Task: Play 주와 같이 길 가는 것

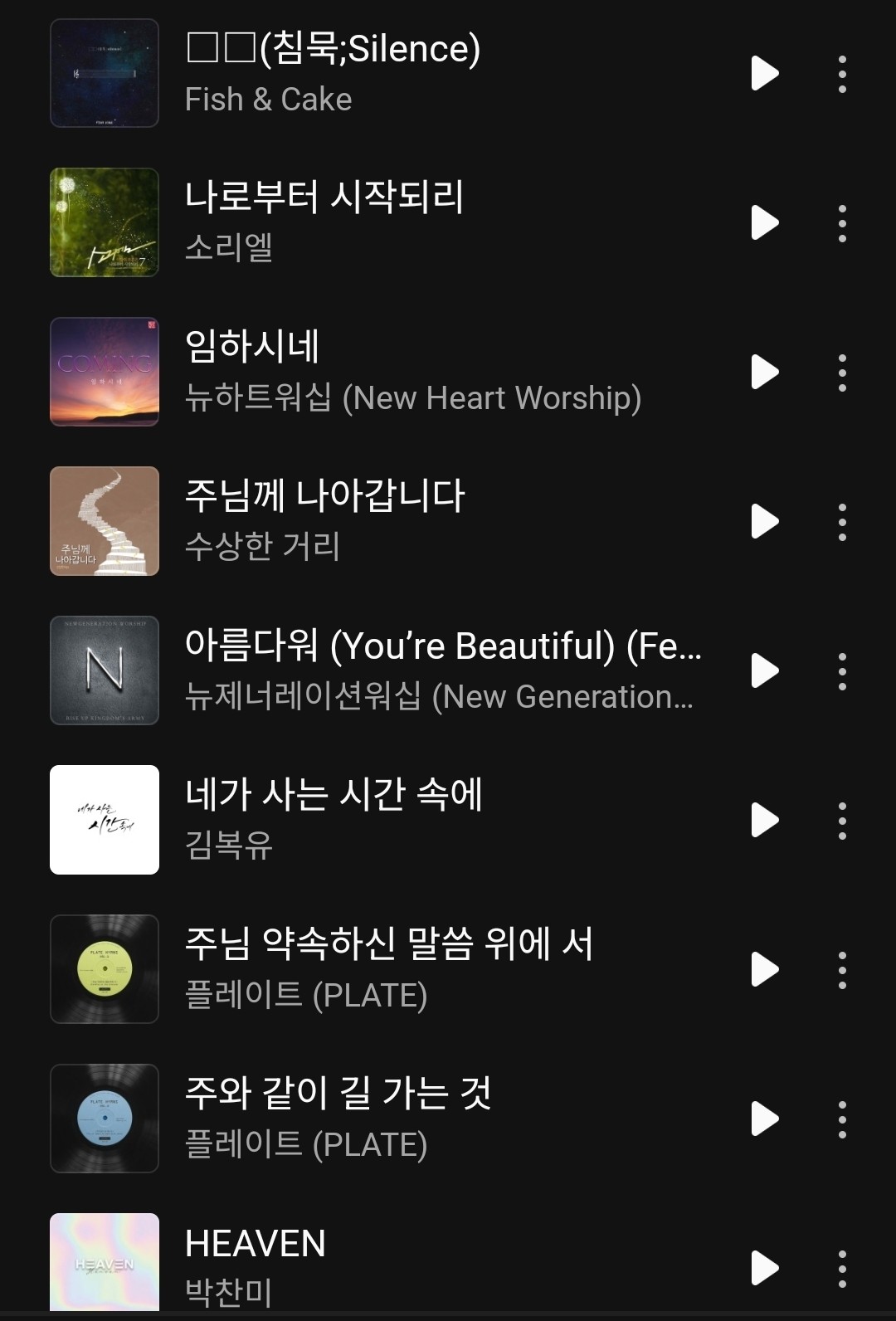Action: click(764, 1119)
